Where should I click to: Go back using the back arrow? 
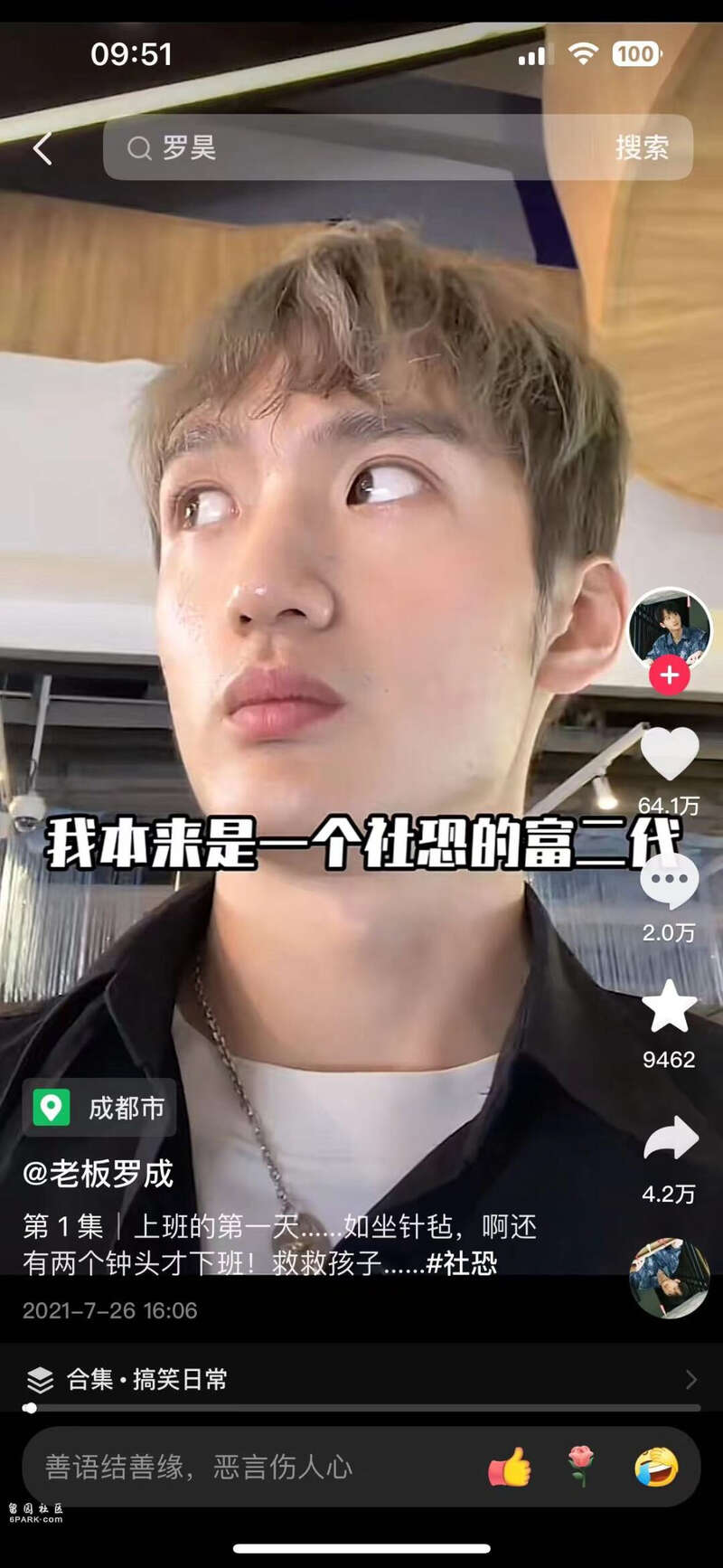point(42,148)
